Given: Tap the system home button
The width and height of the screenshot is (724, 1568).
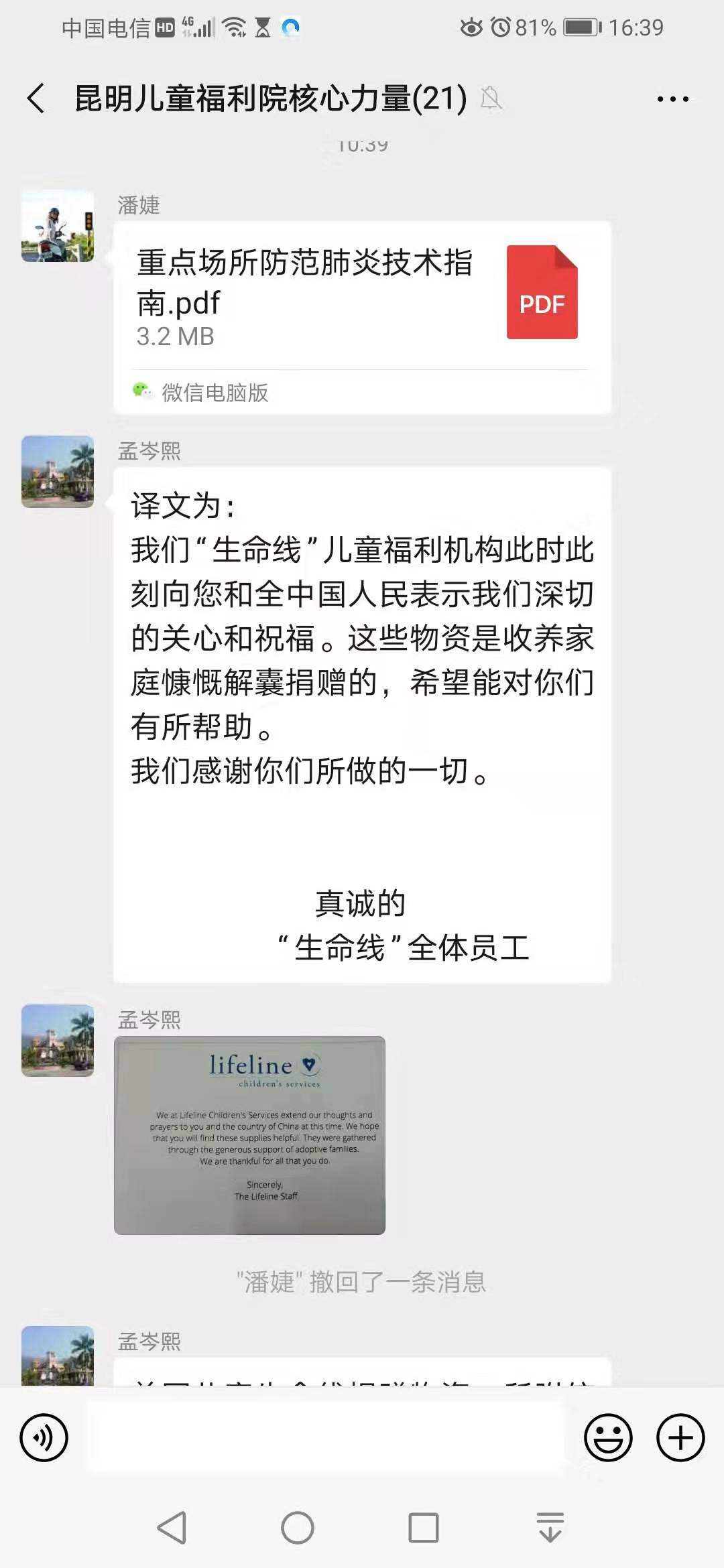Looking at the screenshot, I should (298, 1528).
